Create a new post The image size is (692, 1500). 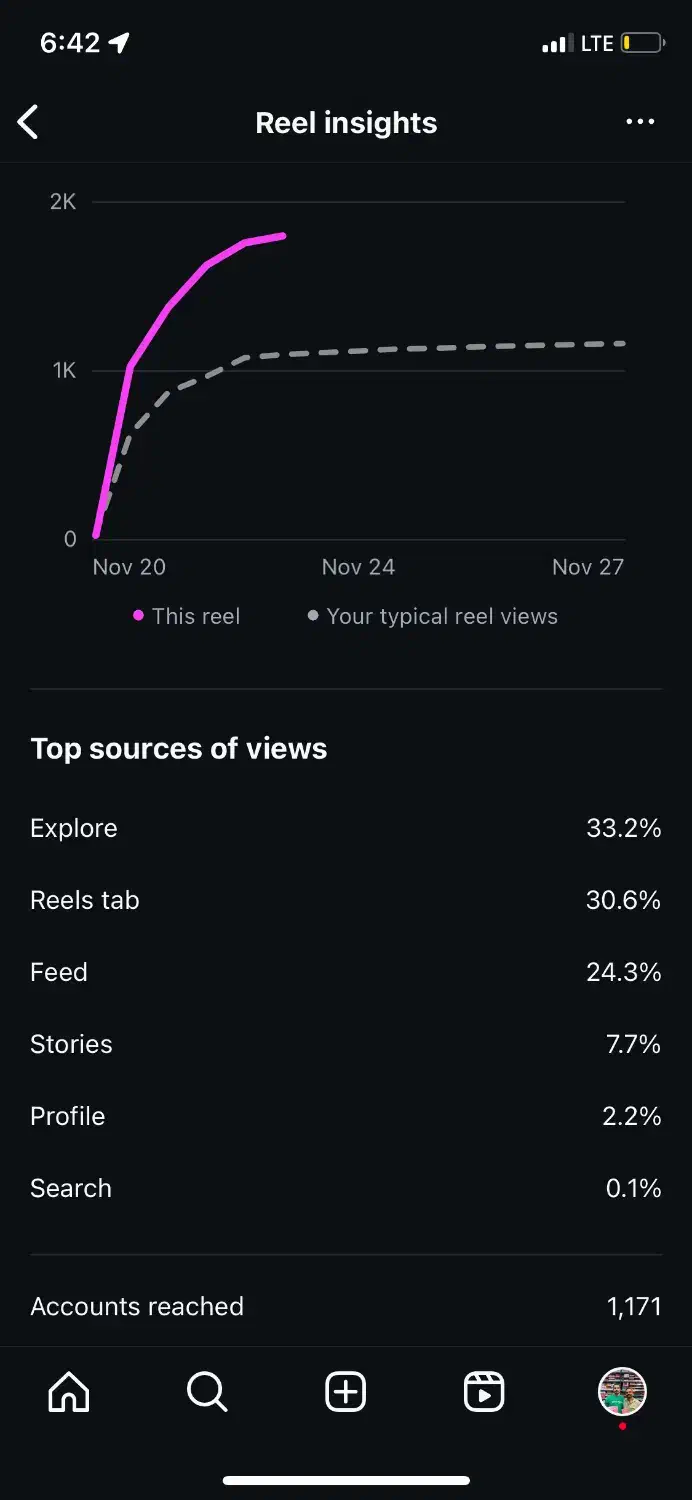pos(346,1392)
